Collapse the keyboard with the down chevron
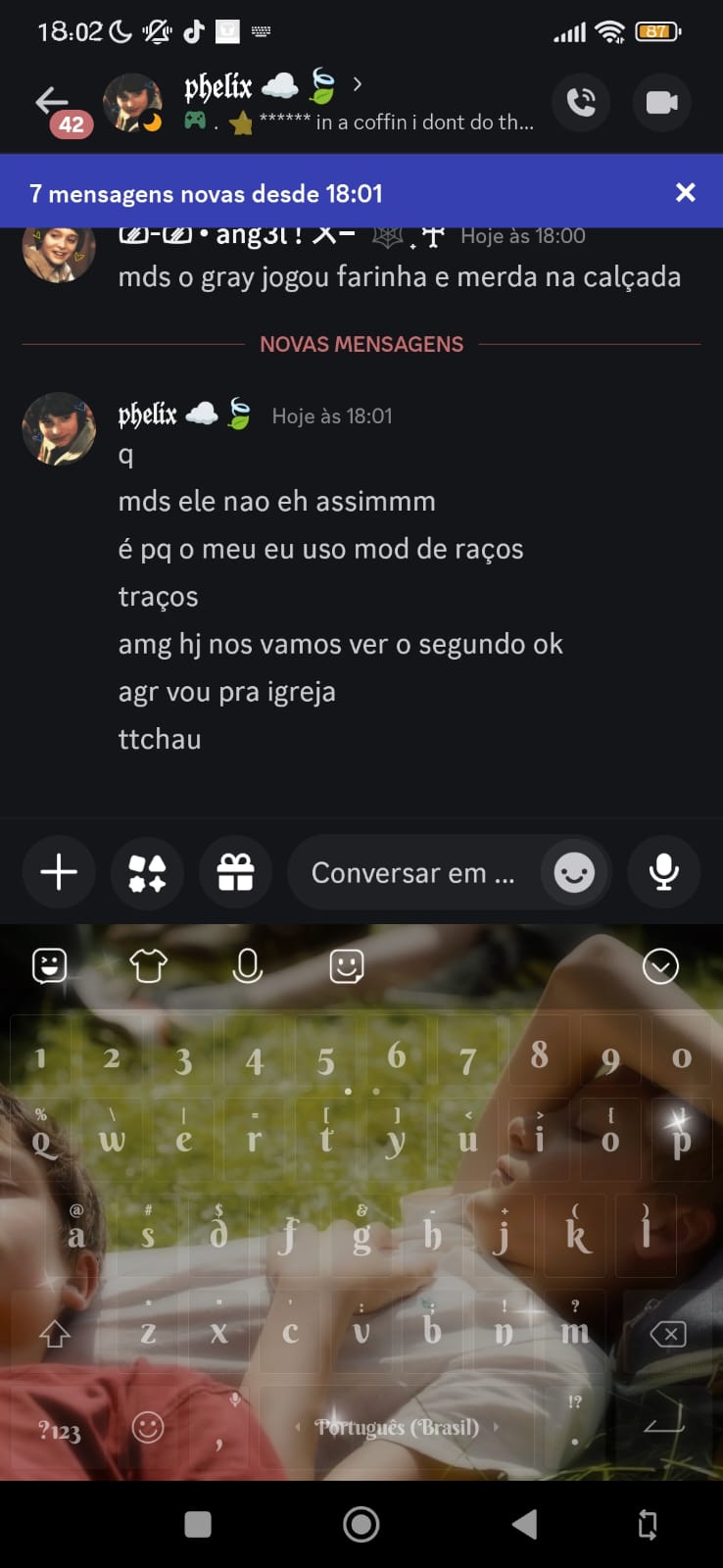 click(x=660, y=967)
